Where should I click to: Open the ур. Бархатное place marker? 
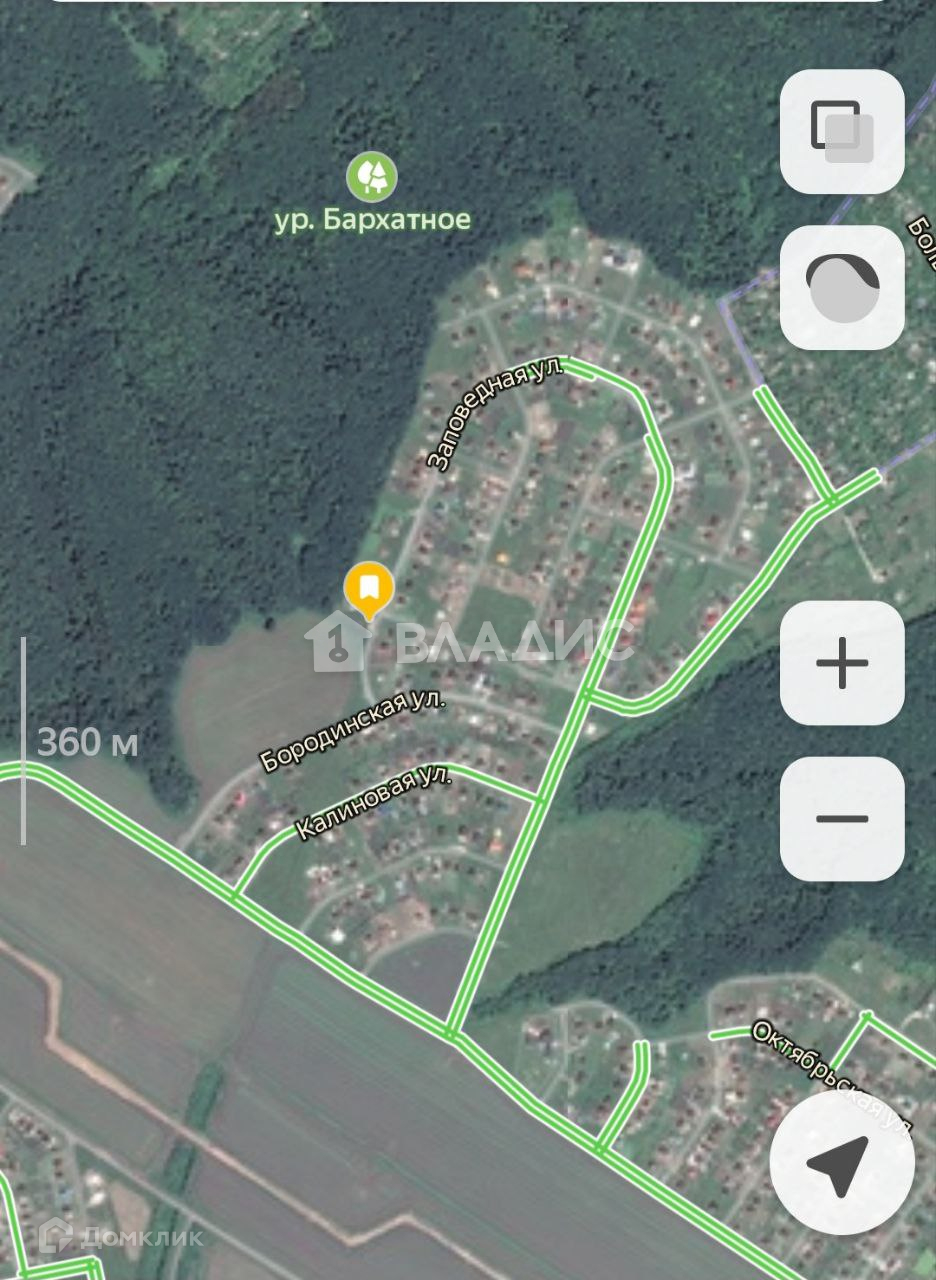372,177
